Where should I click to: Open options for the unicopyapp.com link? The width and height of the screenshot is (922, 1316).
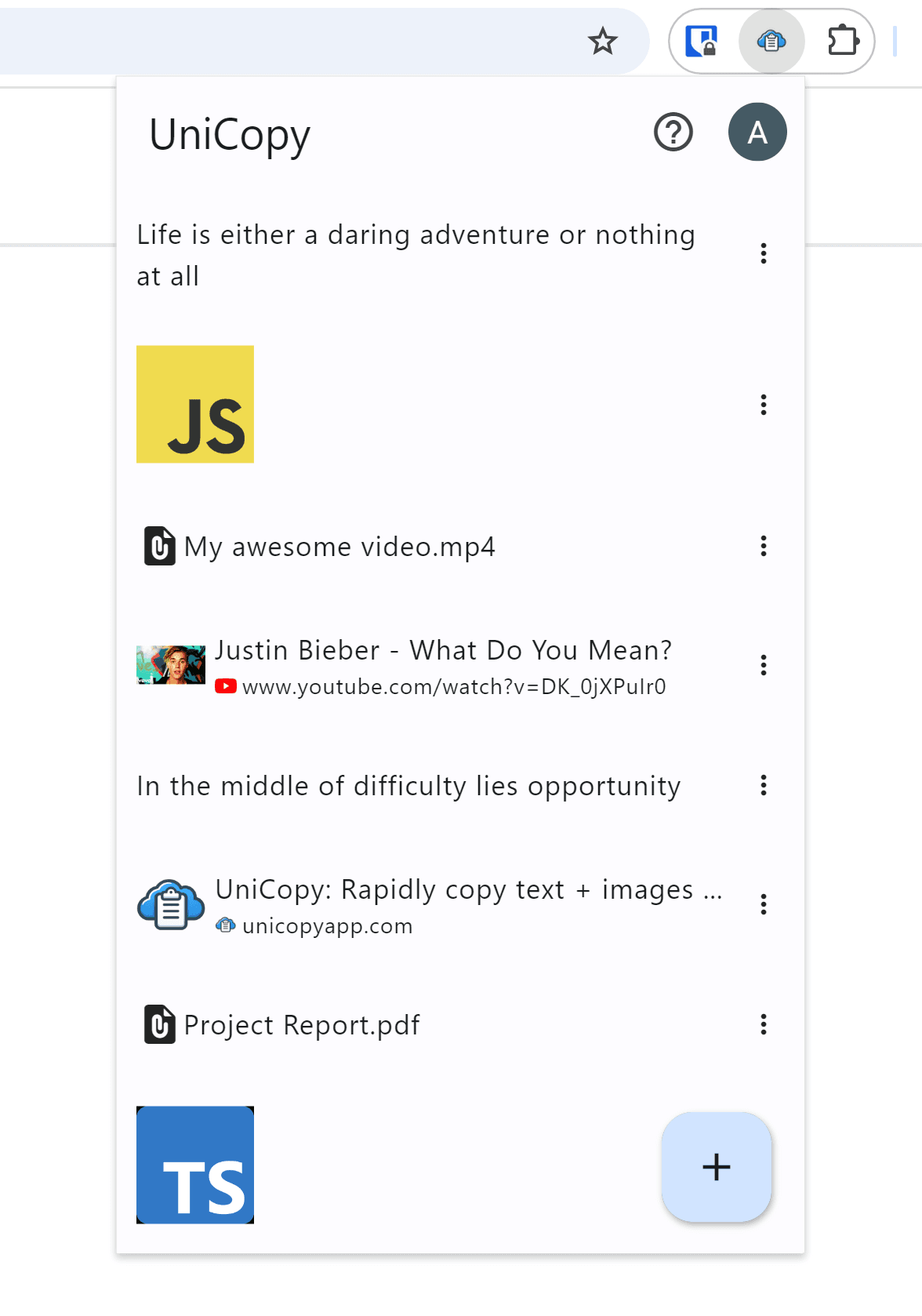click(763, 904)
